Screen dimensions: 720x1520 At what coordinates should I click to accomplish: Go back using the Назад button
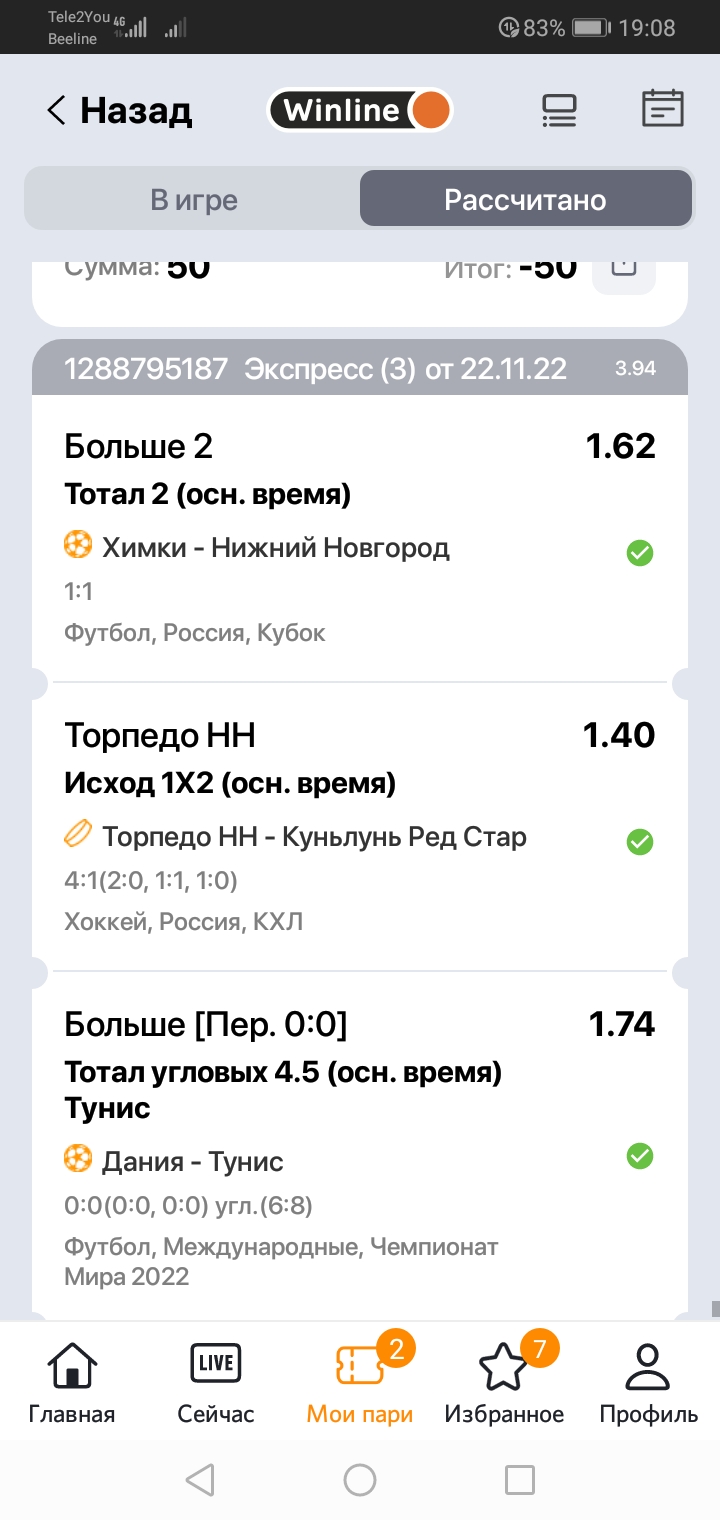click(118, 110)
